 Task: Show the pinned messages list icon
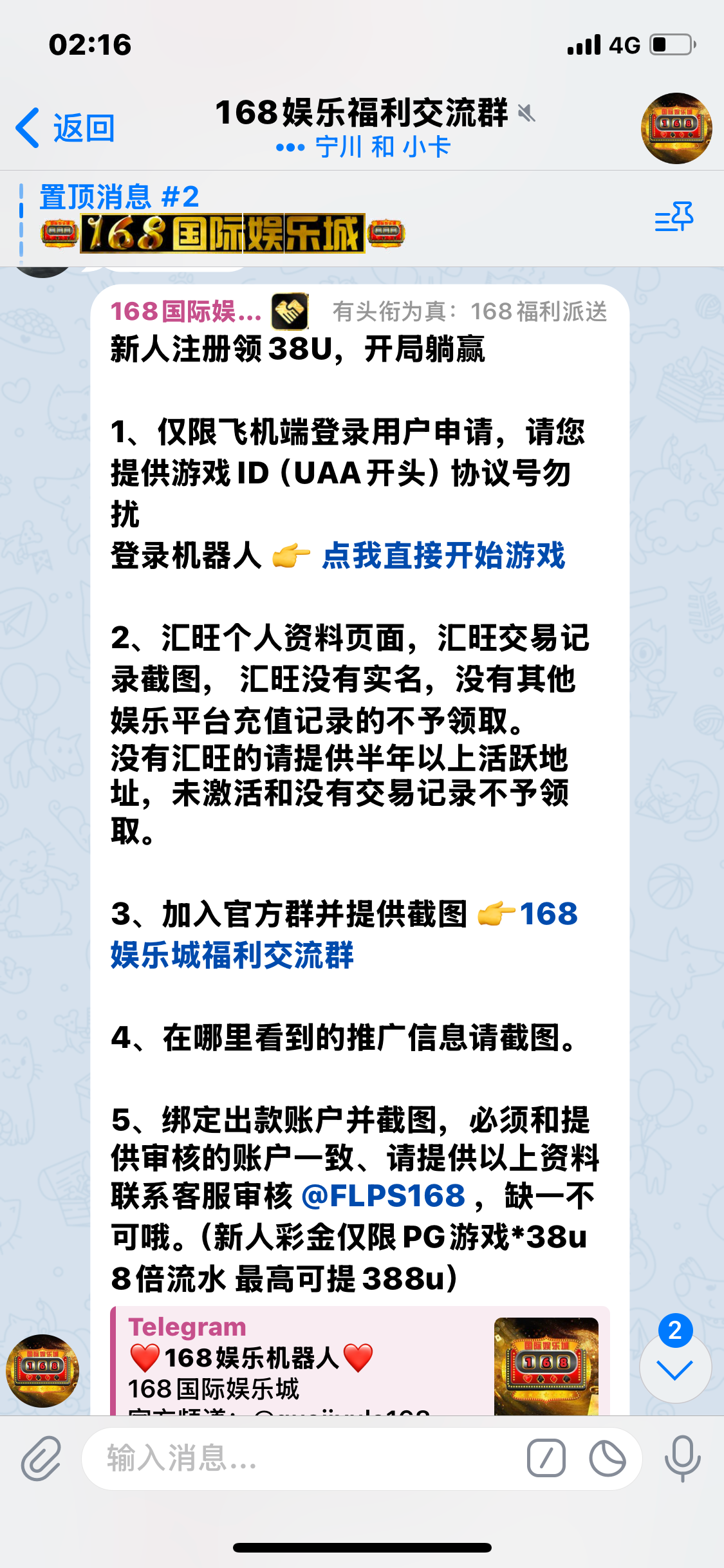tap(674, 217)
